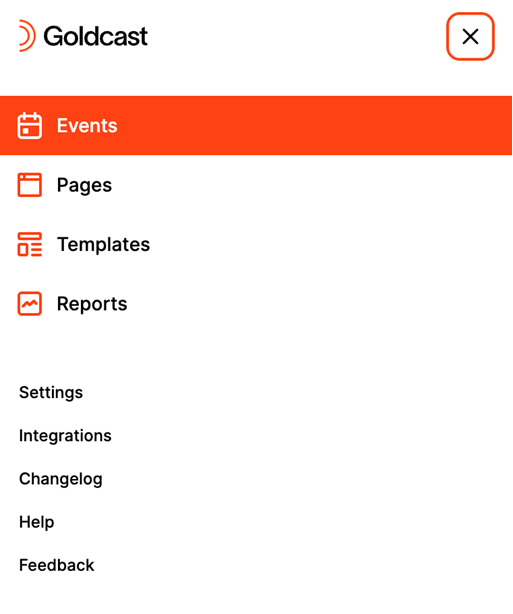Open the Changelog
Screen dimensions: 513x614
click(61, 479)
